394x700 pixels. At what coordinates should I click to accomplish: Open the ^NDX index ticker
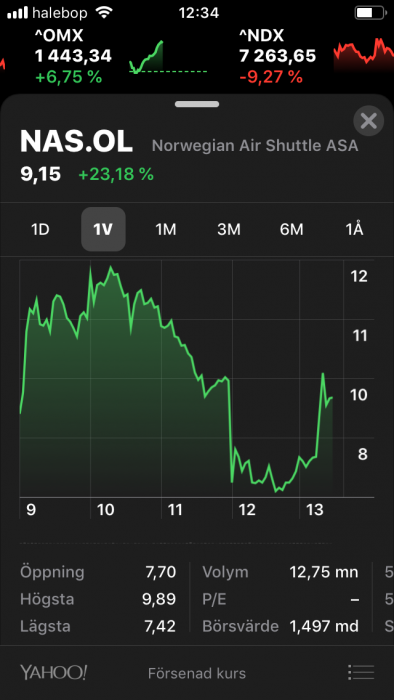[316, 56]
